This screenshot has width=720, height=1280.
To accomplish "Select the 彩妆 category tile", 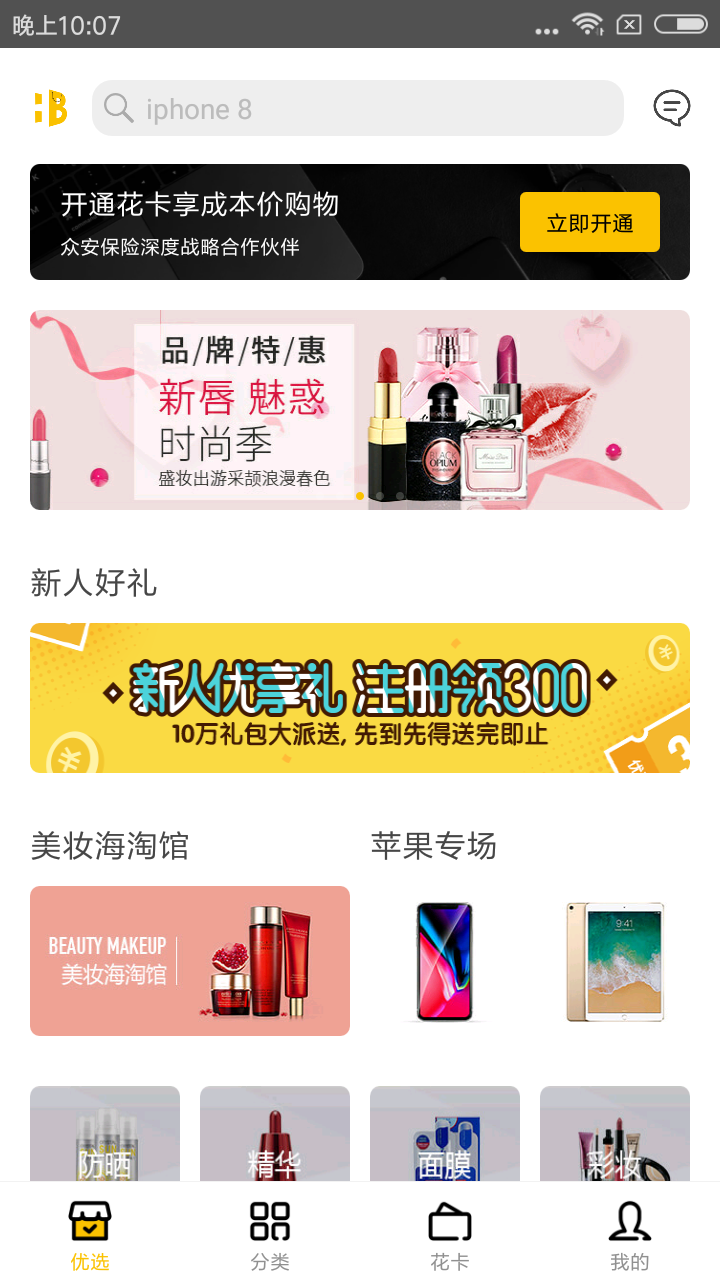I will 615,1135.
